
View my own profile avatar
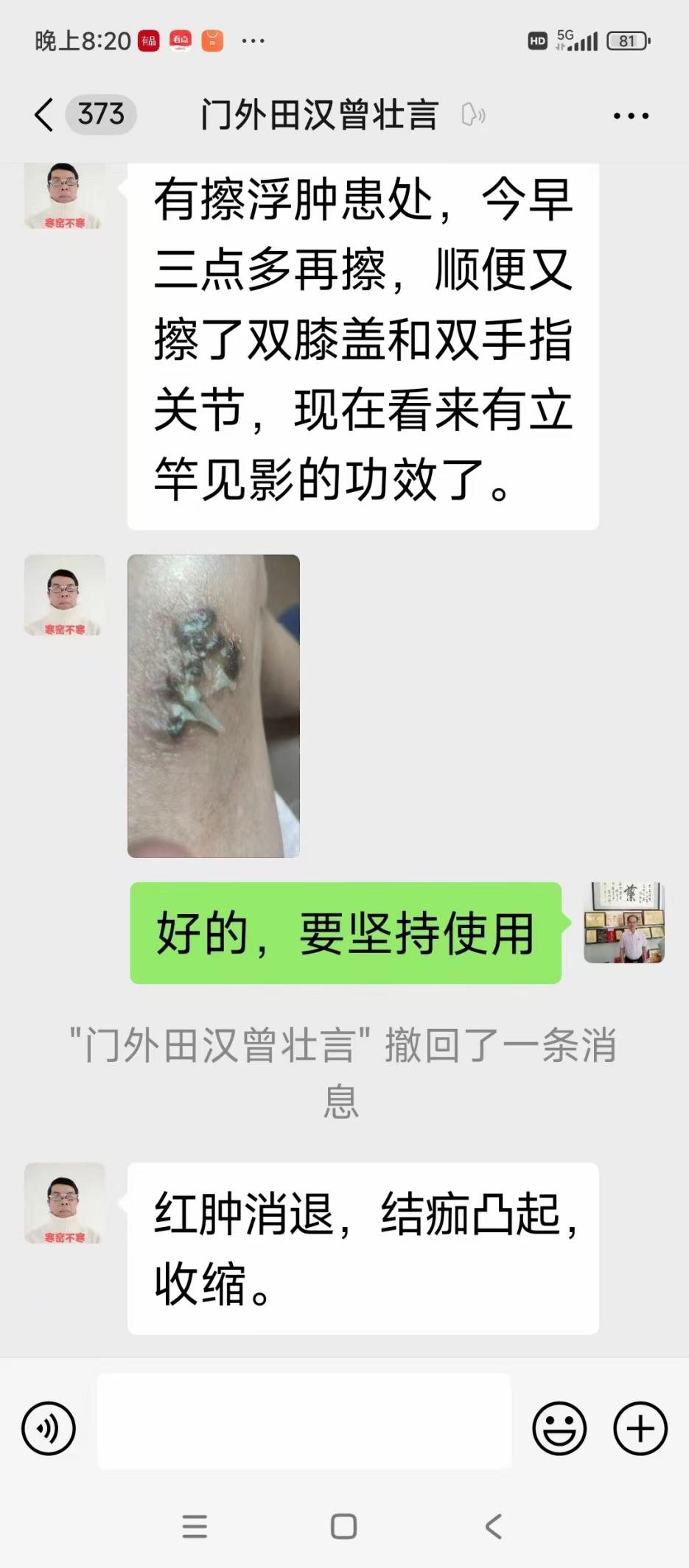click(624, 923)
